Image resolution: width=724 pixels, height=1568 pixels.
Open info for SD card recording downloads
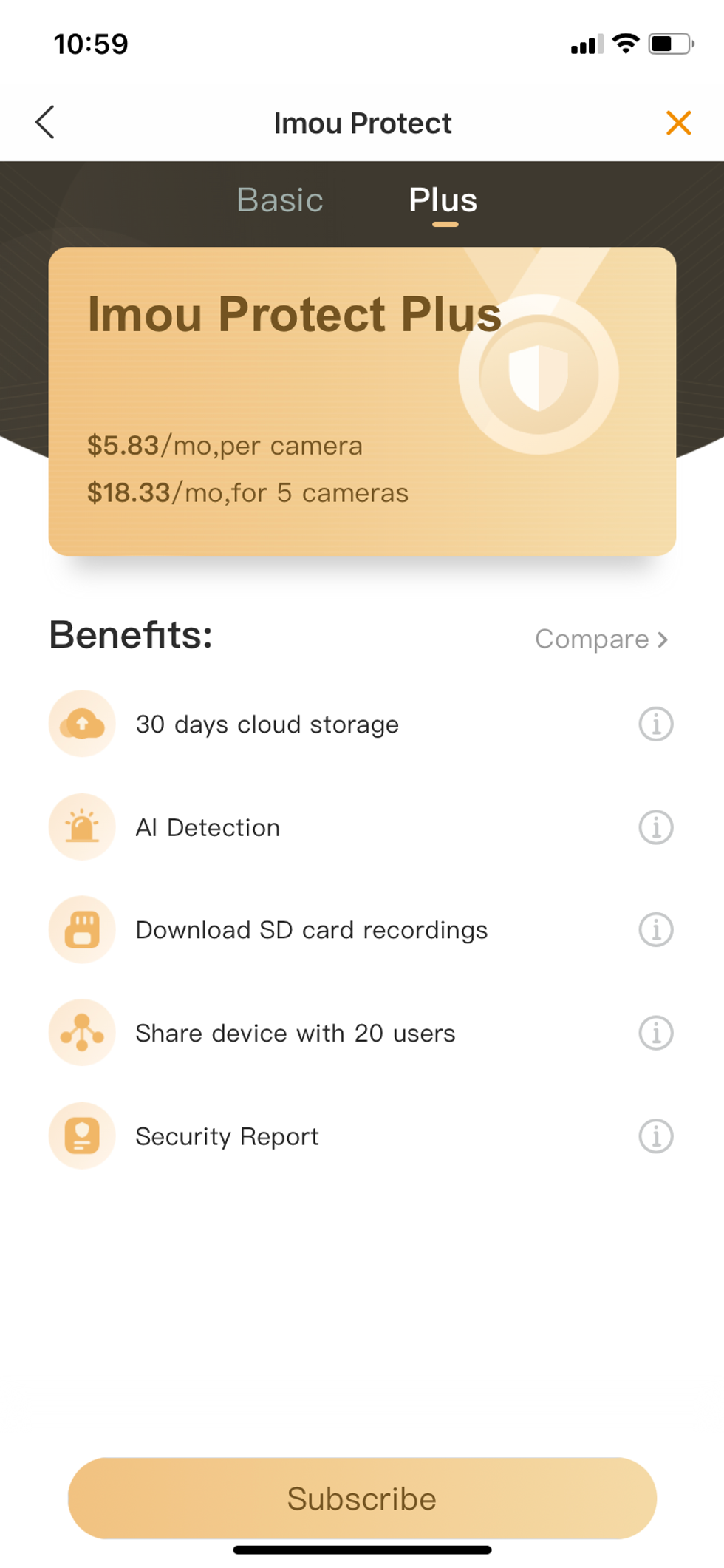(655, 929)
